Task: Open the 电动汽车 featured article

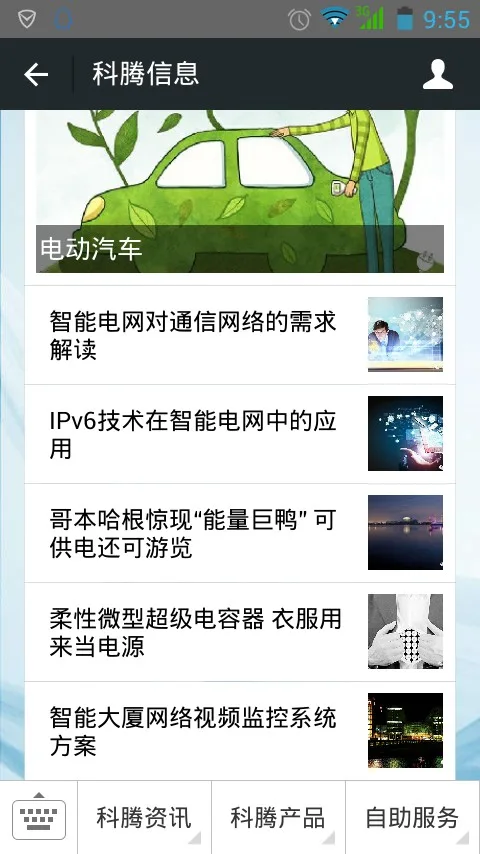Action: click(240, 191)
